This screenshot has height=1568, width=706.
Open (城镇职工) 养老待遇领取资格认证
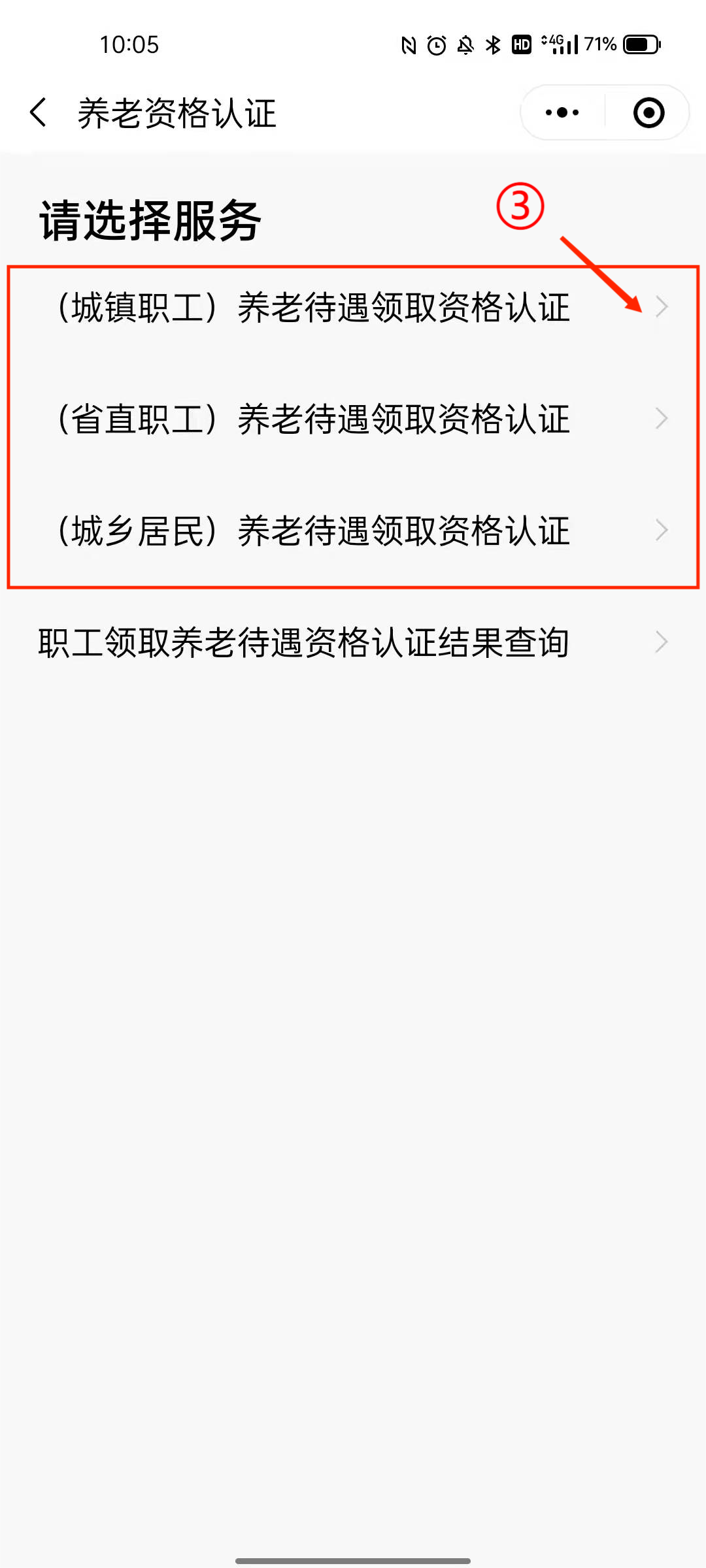click(x=353, y=307)
